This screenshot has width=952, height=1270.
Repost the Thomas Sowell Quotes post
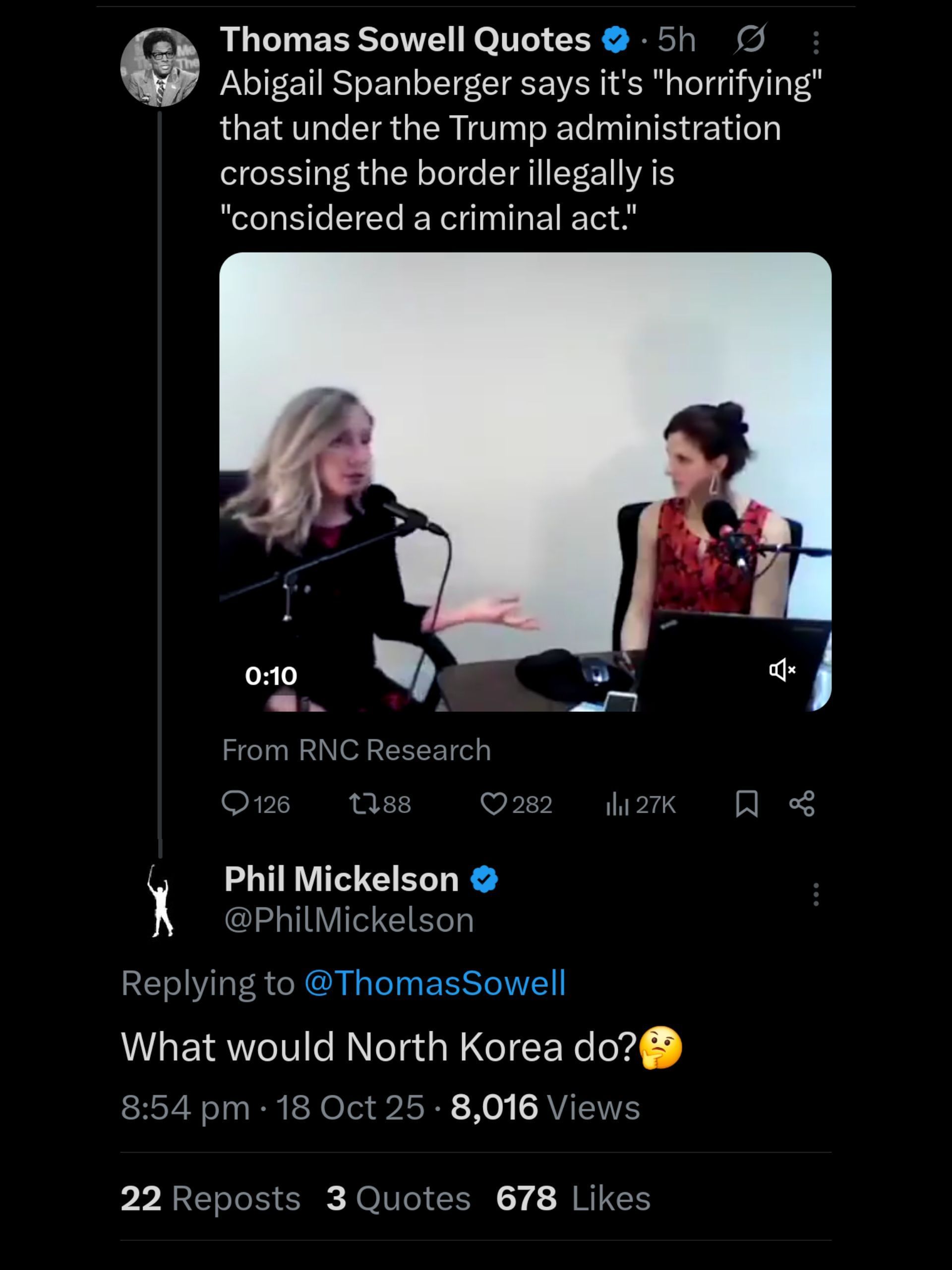(x=364, y=804)
